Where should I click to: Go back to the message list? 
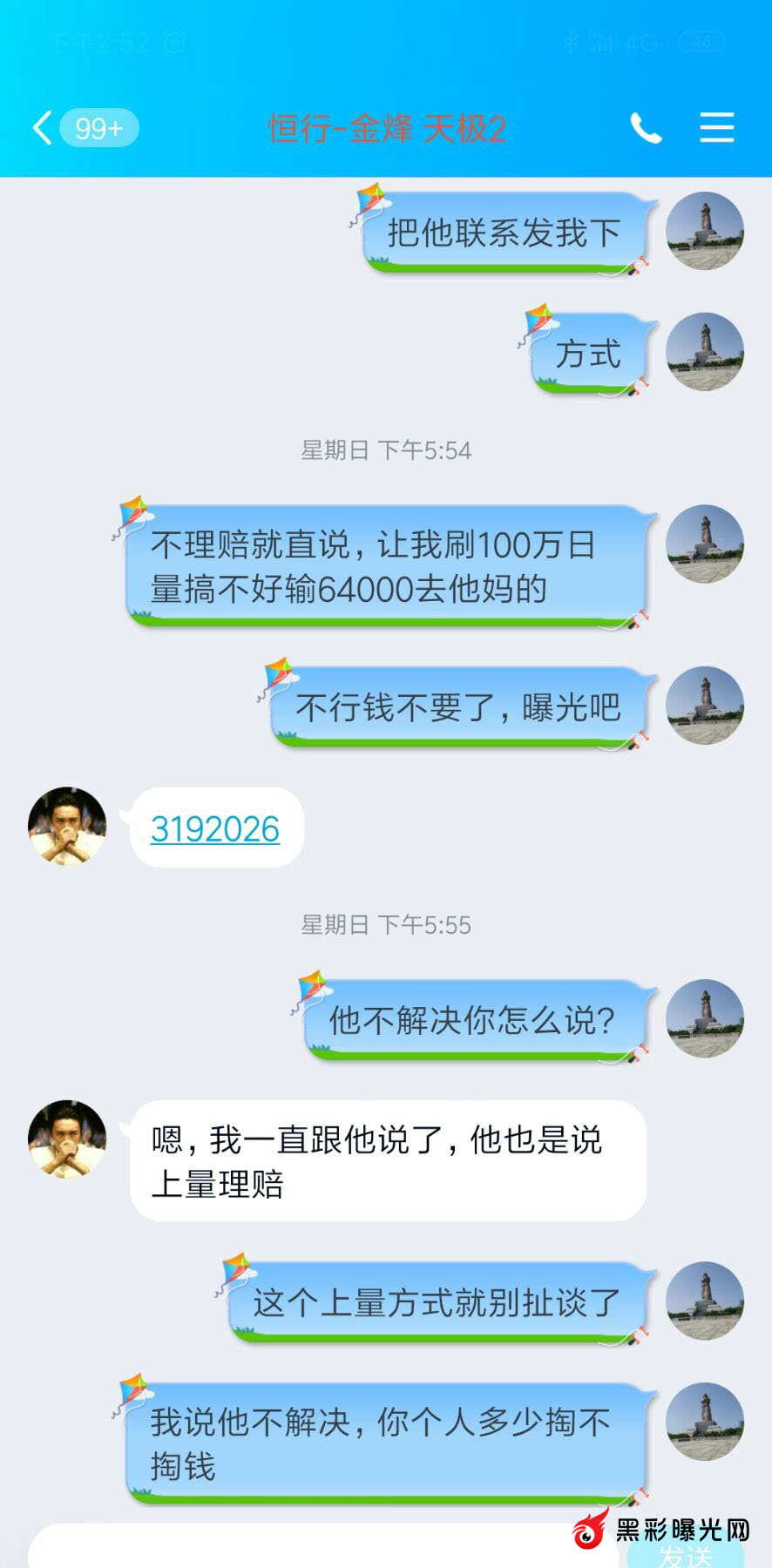tap(42, 128)
